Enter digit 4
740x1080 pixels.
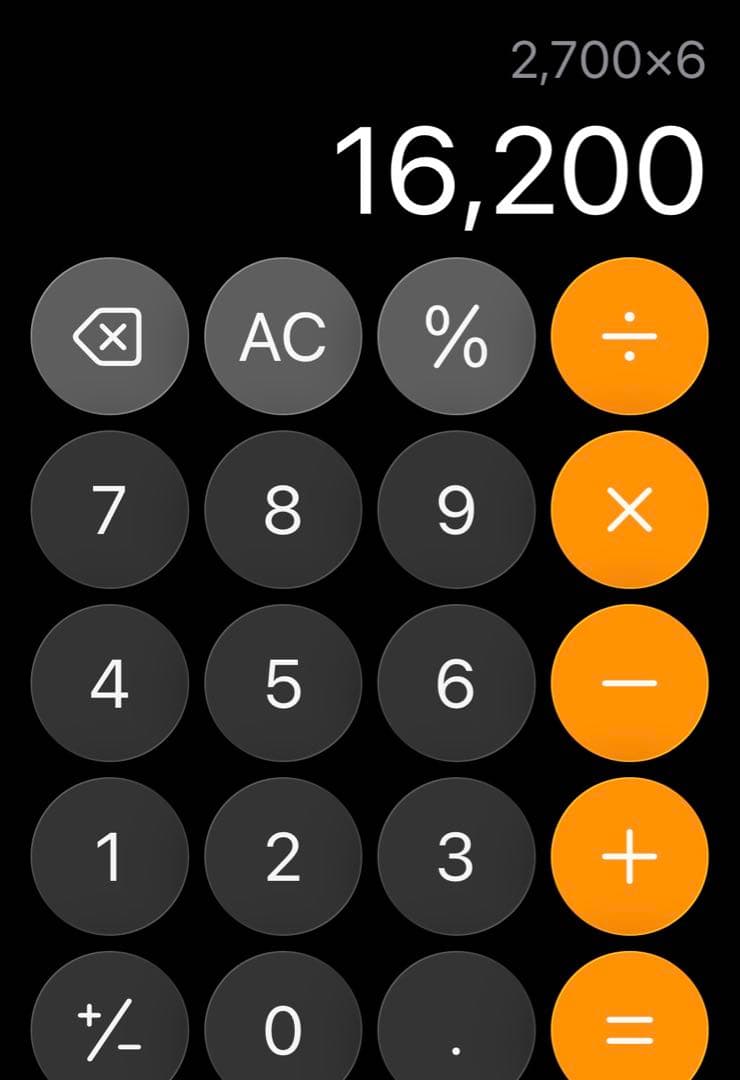[x=109, y=684]
